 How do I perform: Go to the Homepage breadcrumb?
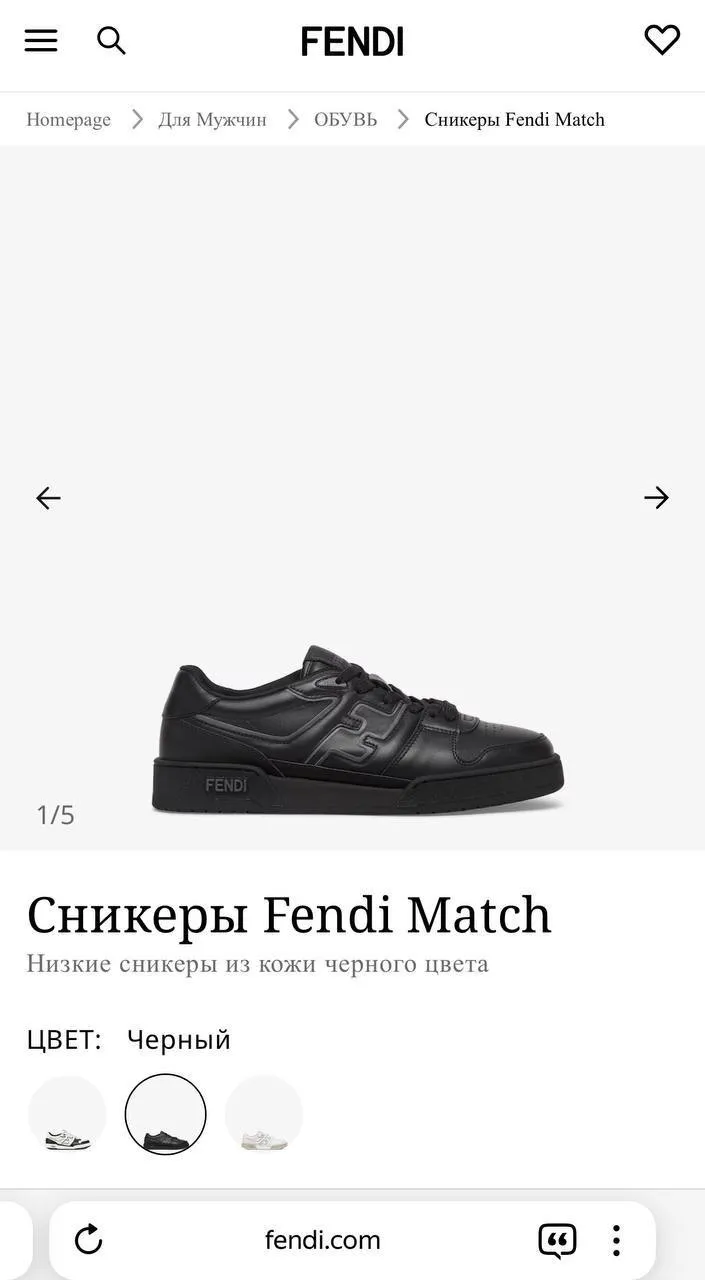pos(68,120)
